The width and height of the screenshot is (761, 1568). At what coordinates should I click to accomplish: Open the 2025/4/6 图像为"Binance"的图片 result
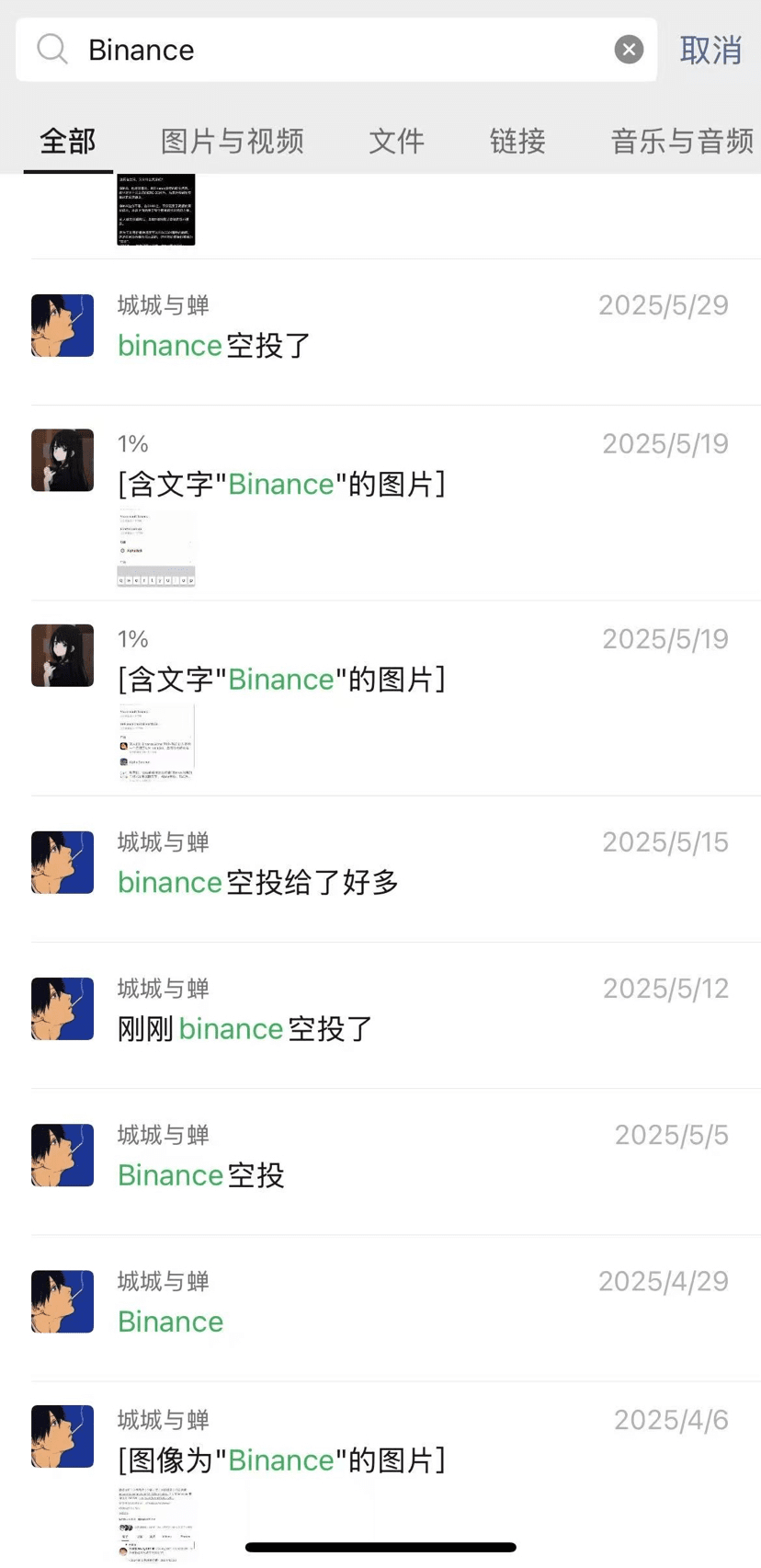point(395,1462)
